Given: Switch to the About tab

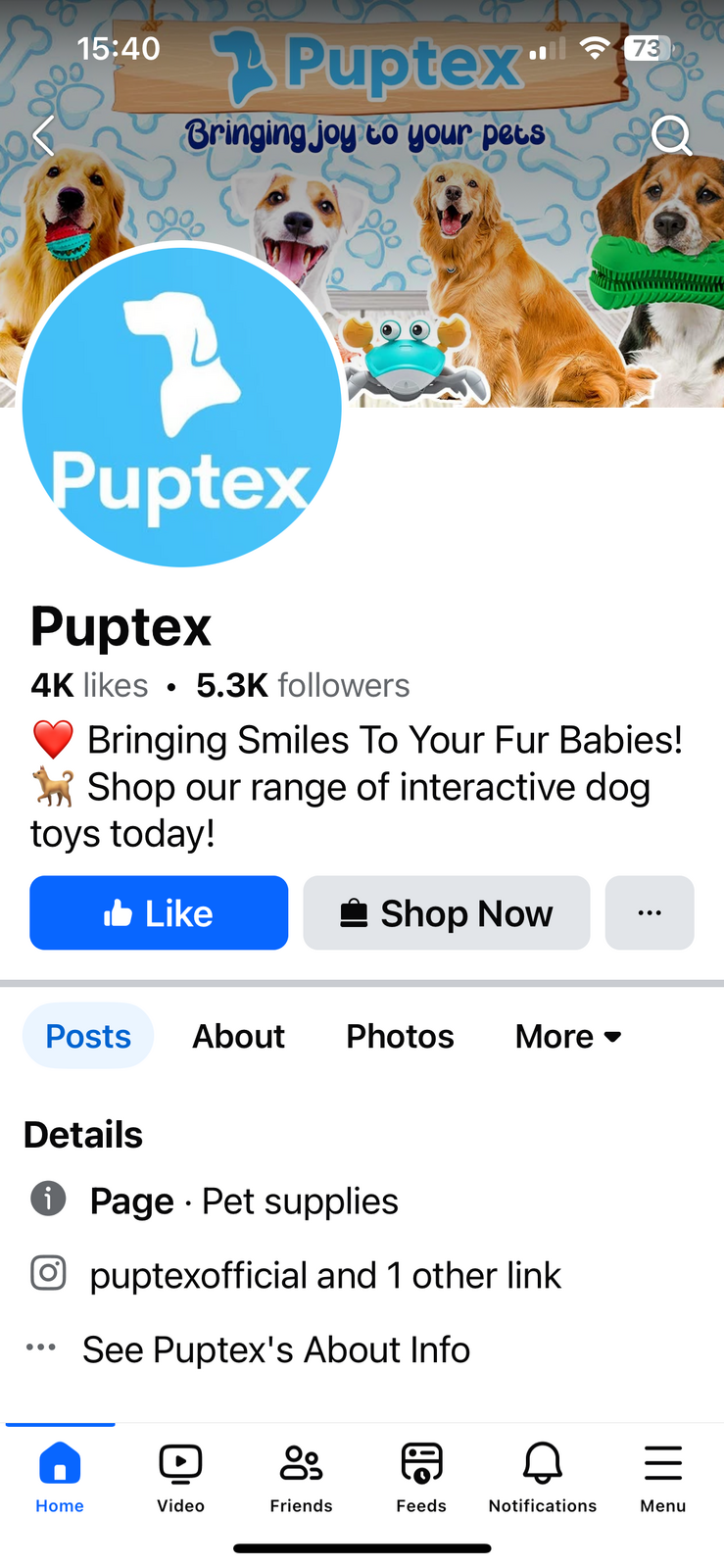Looking at the screenshot, I should point(238,1036).
